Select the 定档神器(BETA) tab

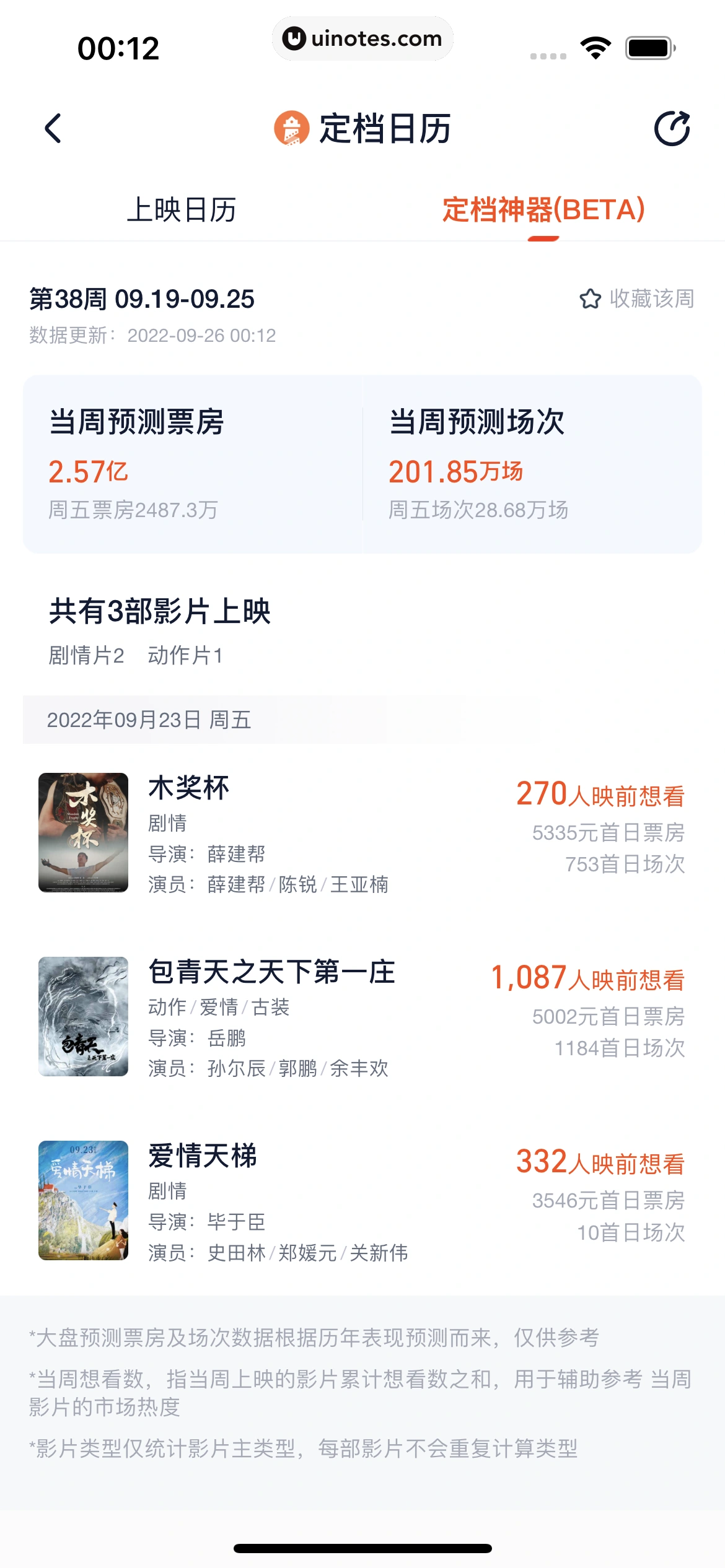(543, 210)
